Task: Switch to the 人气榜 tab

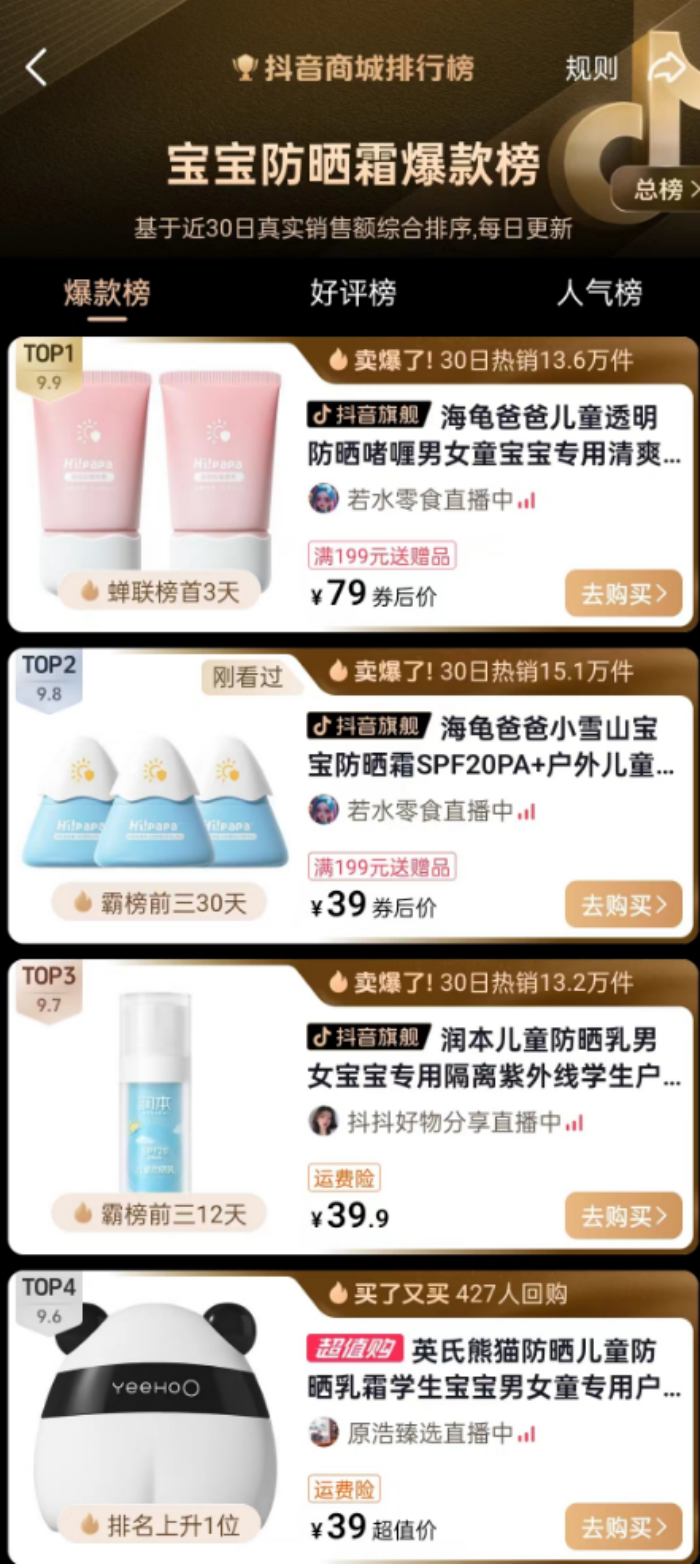Action: [x=599, y=293]
